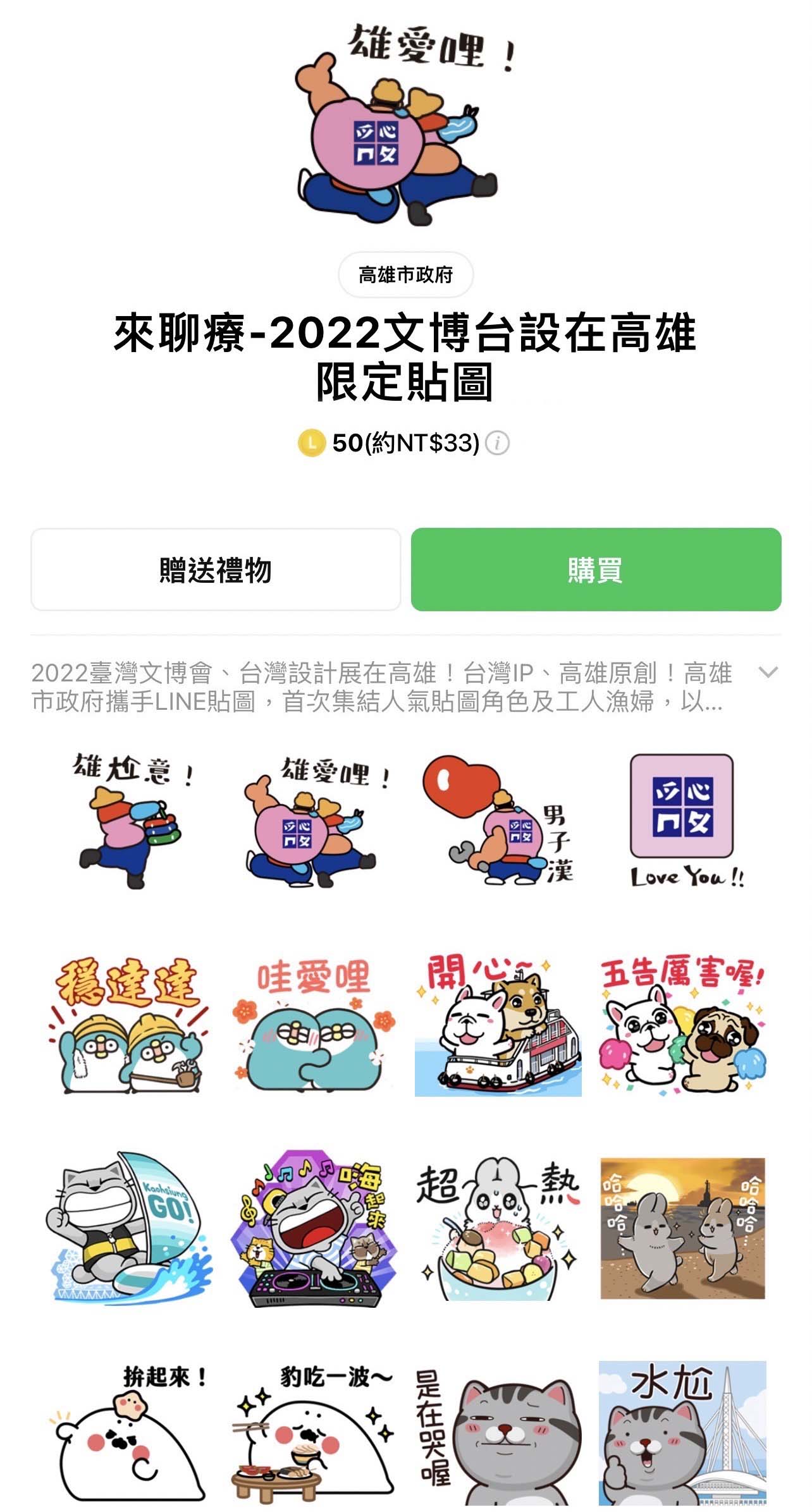Preview the Love You sticker
This screenshot has width=812, height=1512.
(x=682, y=820)
